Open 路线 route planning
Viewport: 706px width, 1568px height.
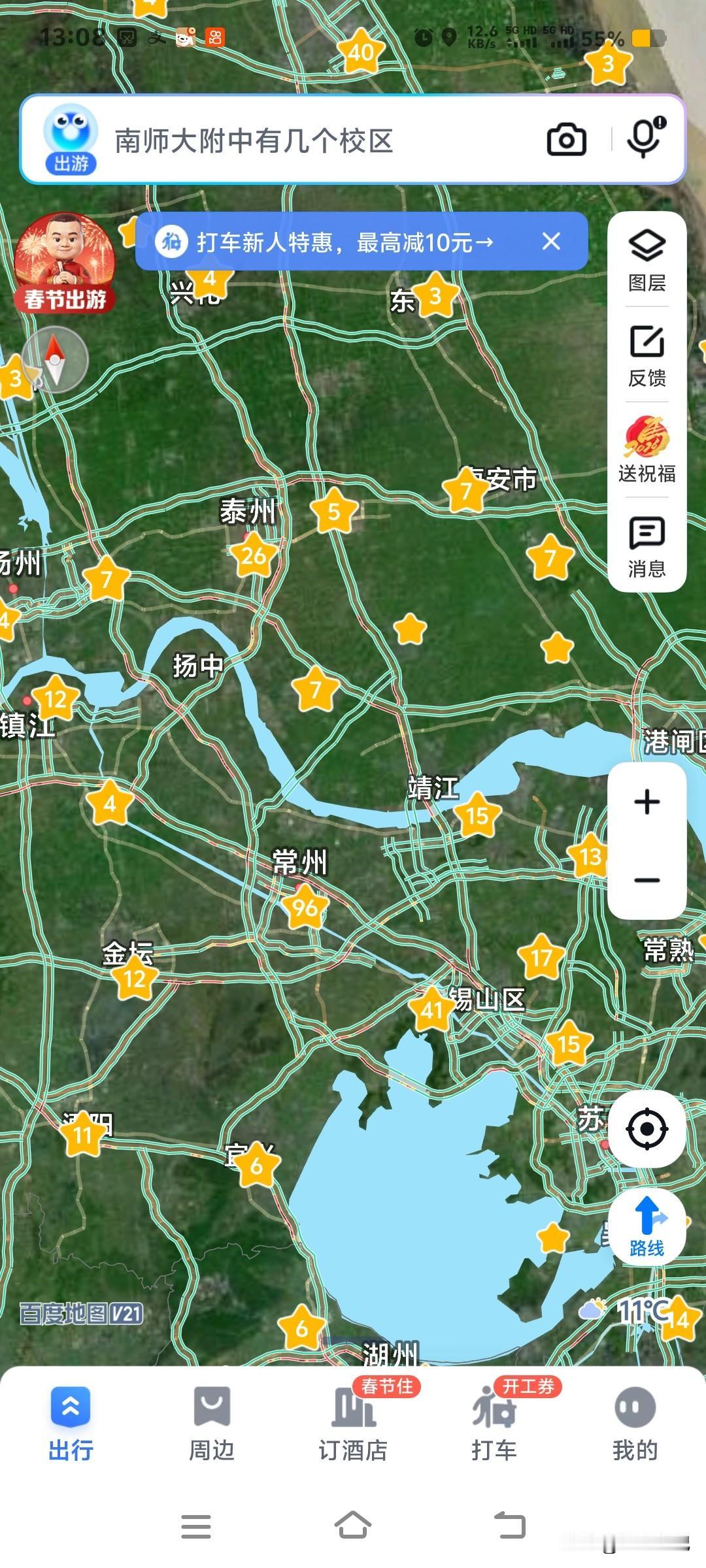tap(647, 1227)
